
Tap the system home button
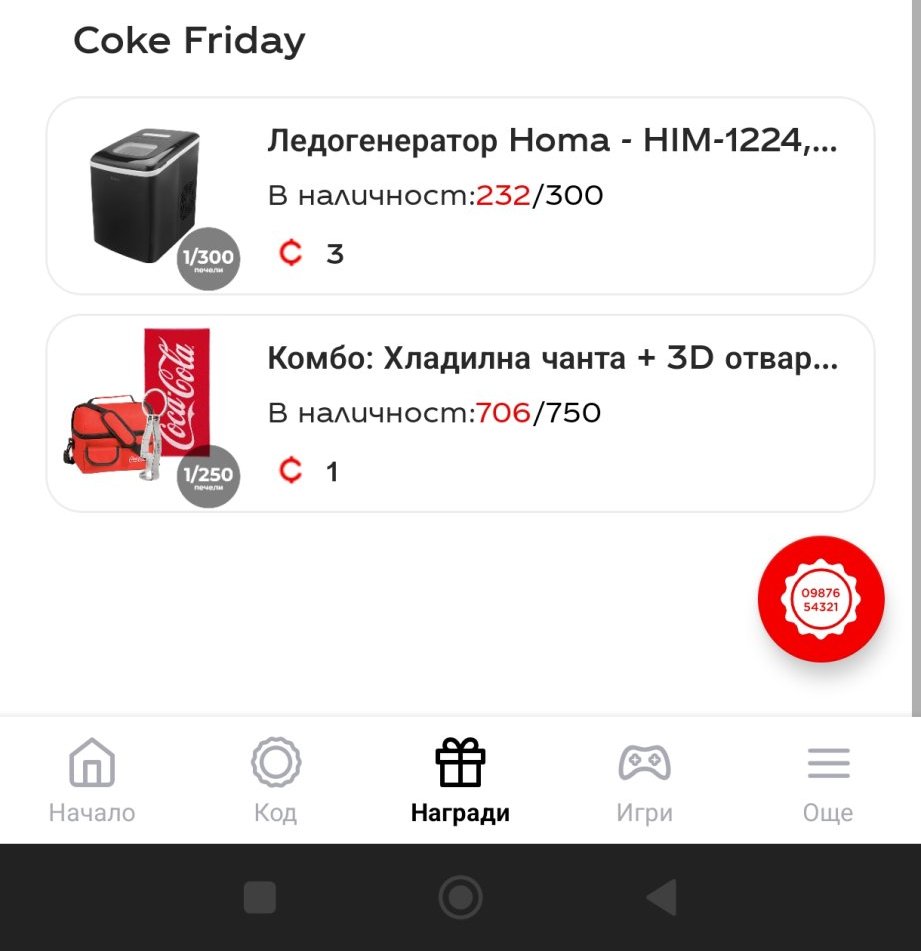coord(460,897)
